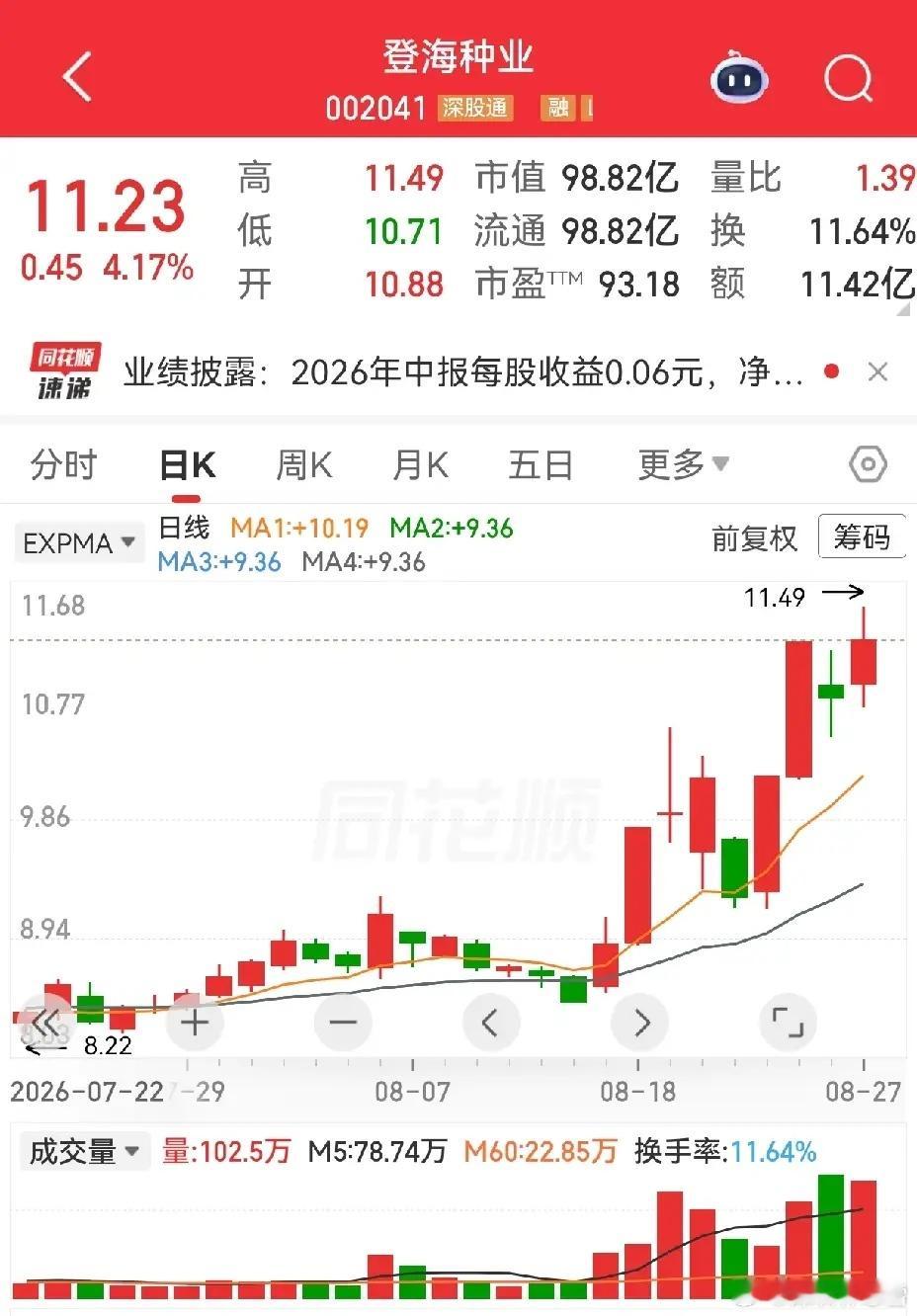Tap the 筹码 button
Screen dimensions: 917x1316
[862, 537]
